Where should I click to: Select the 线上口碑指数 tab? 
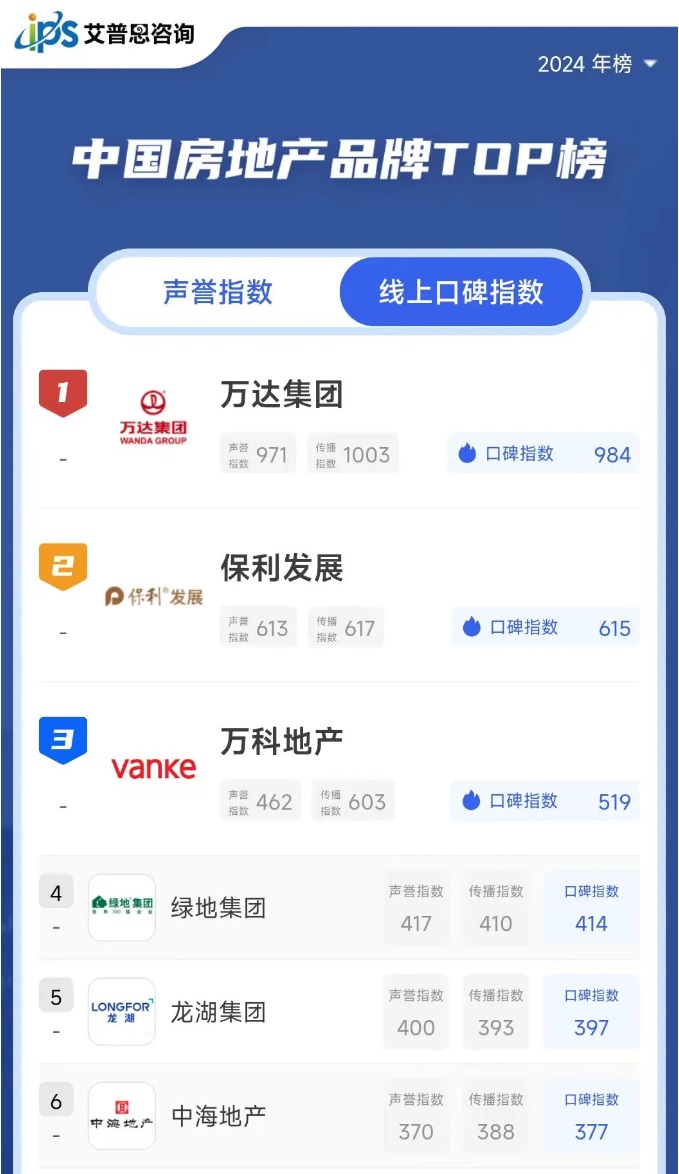461,292
